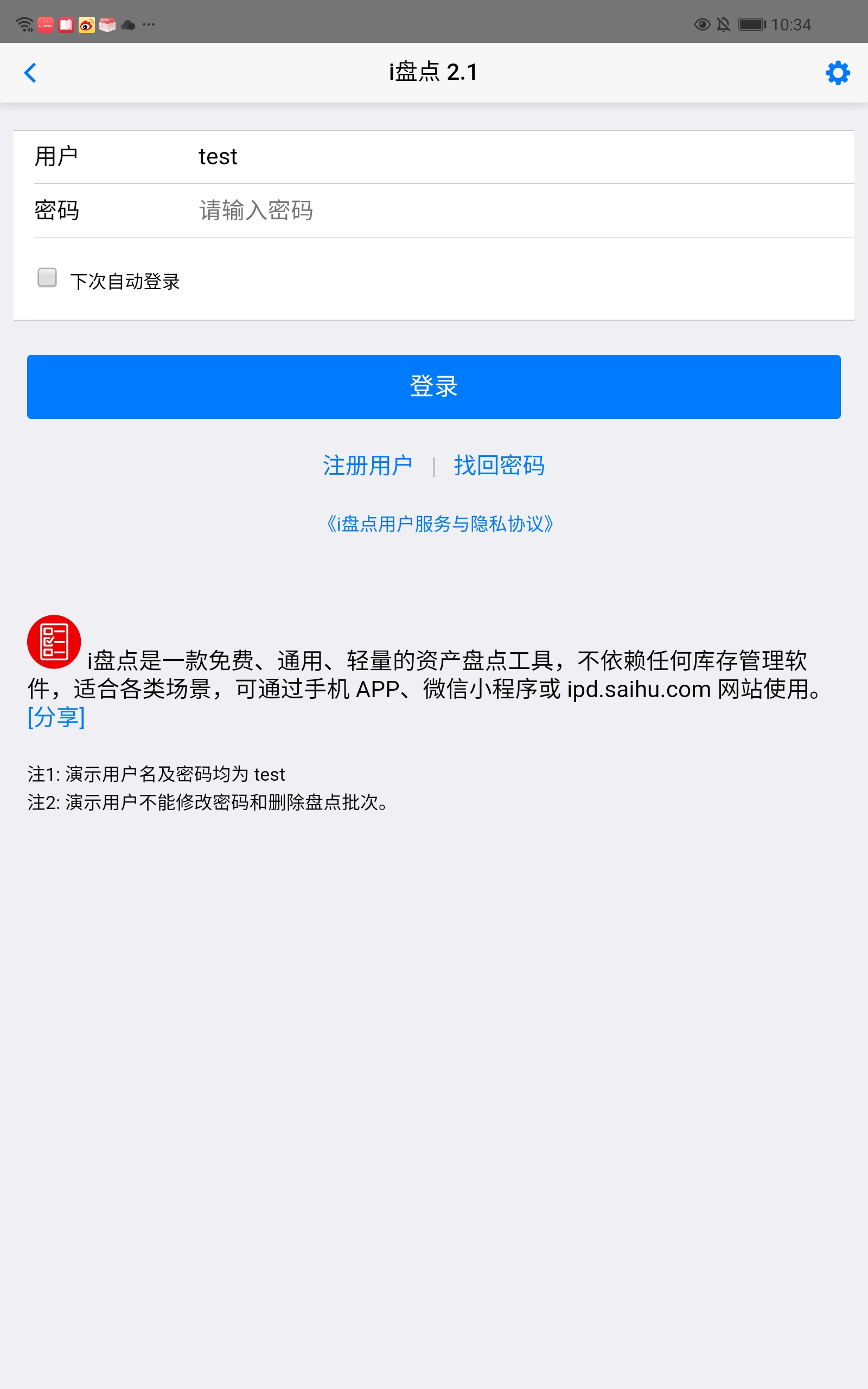Viewport: 868px width, 1389px height.
Task: Click 找回密码 to recover password
Action: click(500, 466)
